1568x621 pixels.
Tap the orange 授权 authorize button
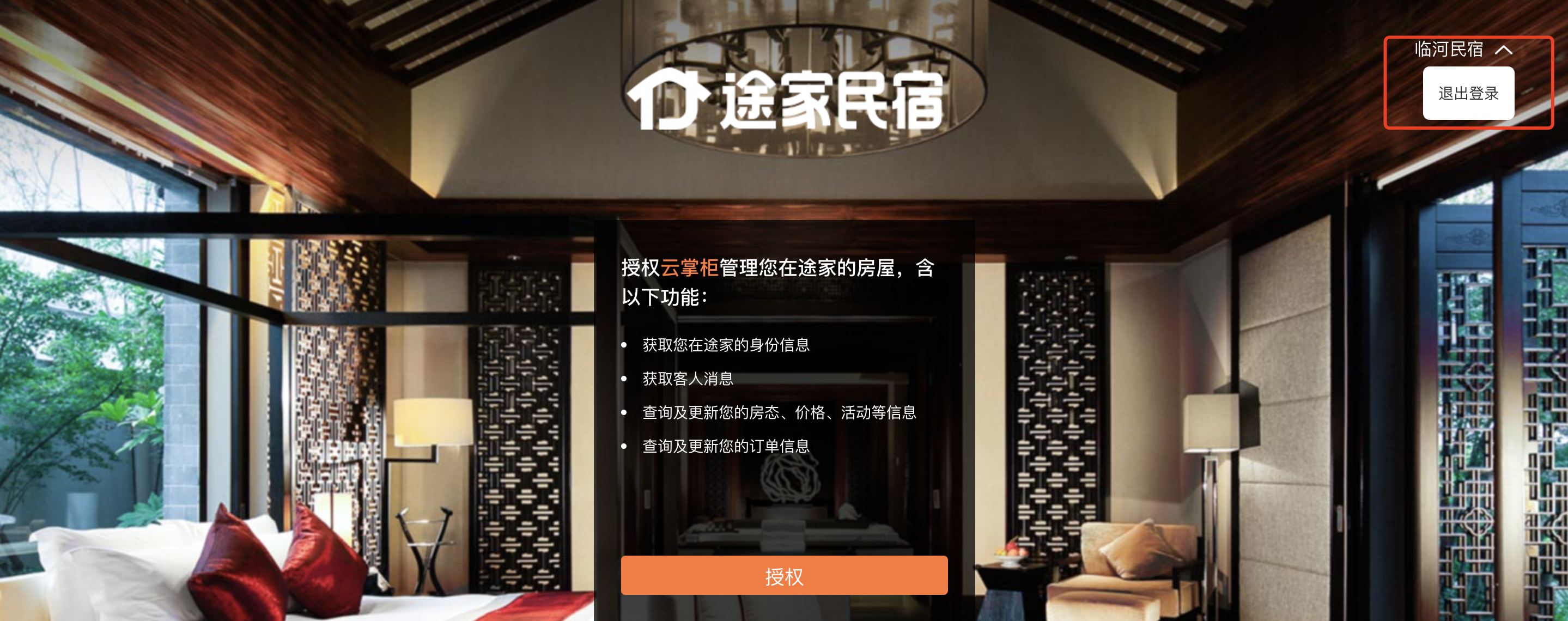(784, 575)
